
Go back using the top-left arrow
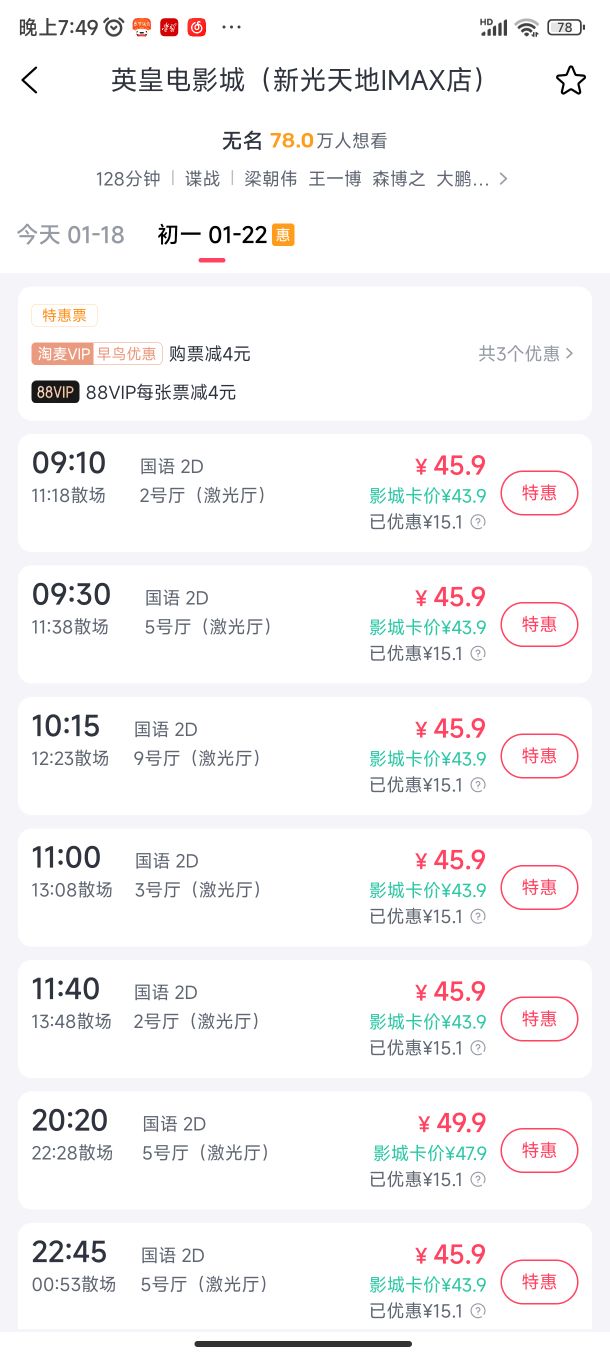point(29,81)
